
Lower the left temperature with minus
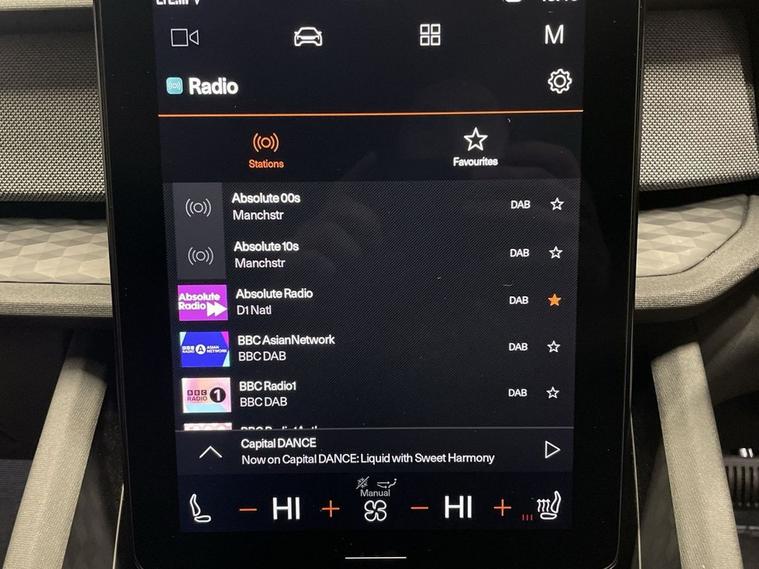point(248,509)
